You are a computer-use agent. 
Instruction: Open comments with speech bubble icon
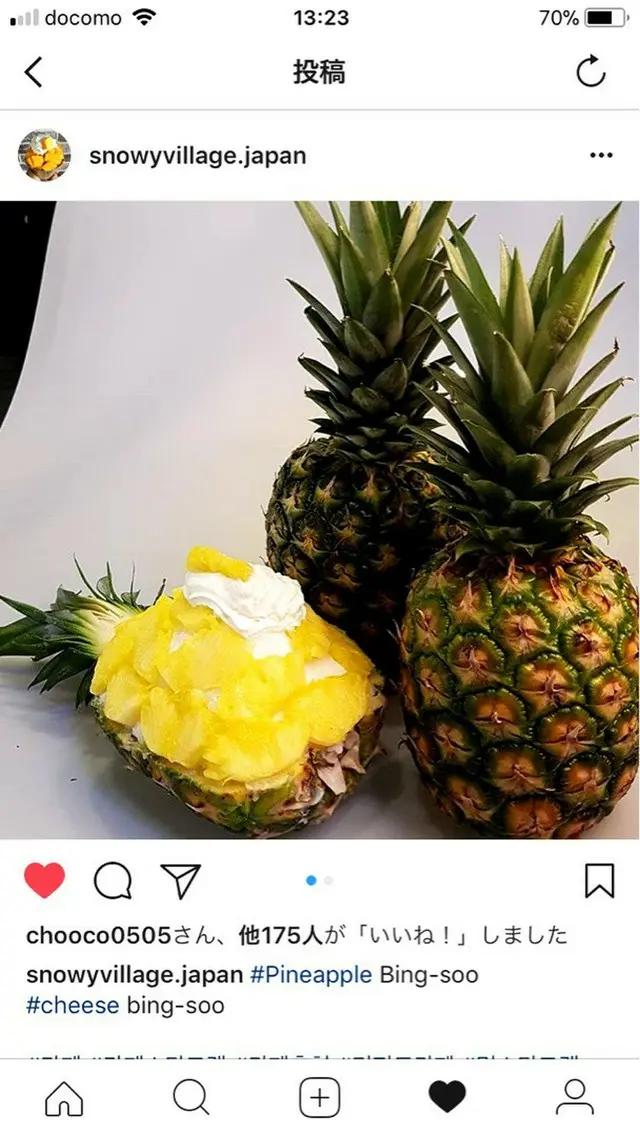click(112, 880)
